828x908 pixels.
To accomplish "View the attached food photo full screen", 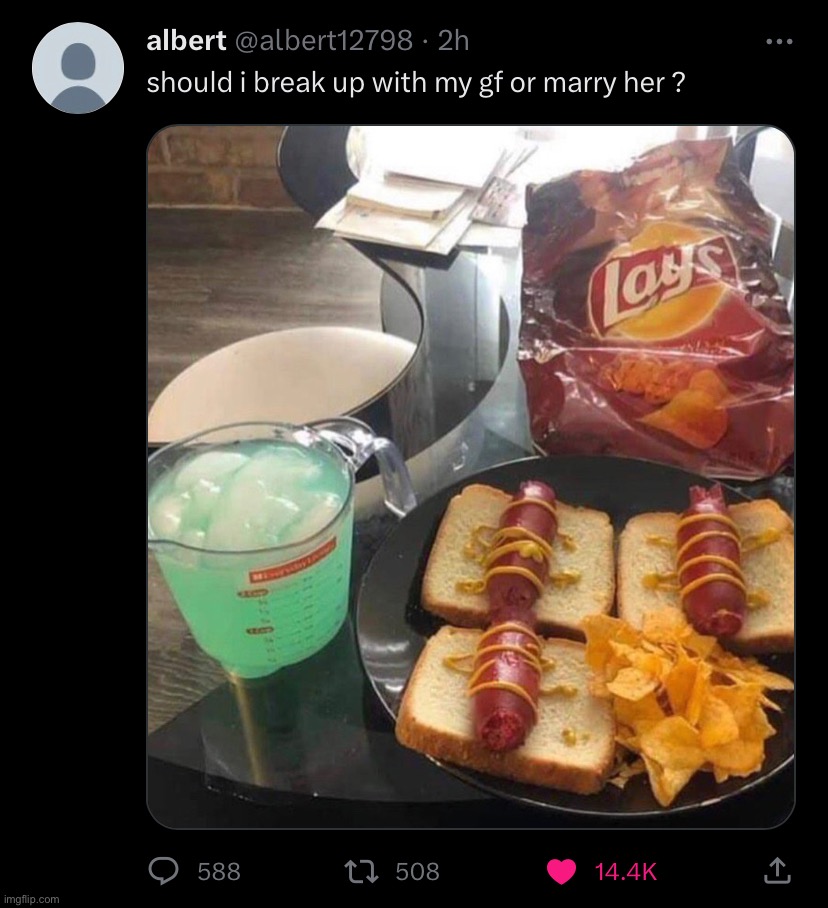I will (470, 476).
